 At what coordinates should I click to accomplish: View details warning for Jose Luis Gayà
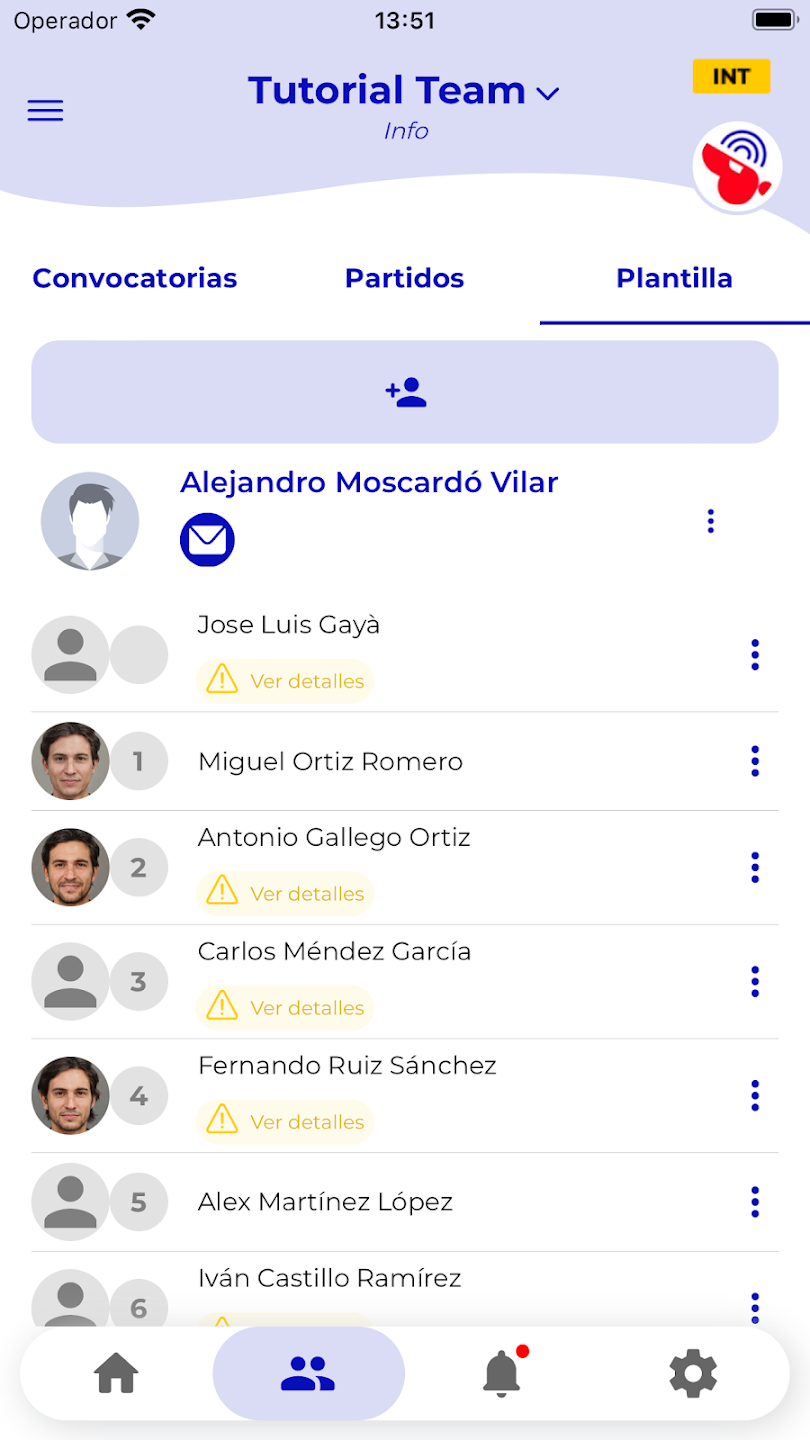click(285, 681)
